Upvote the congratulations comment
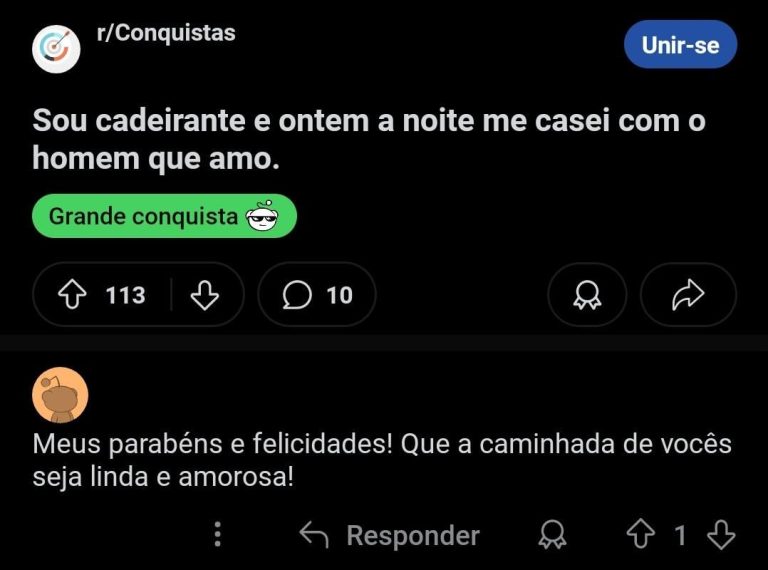 pyautogui.click(x=640, y=535)
